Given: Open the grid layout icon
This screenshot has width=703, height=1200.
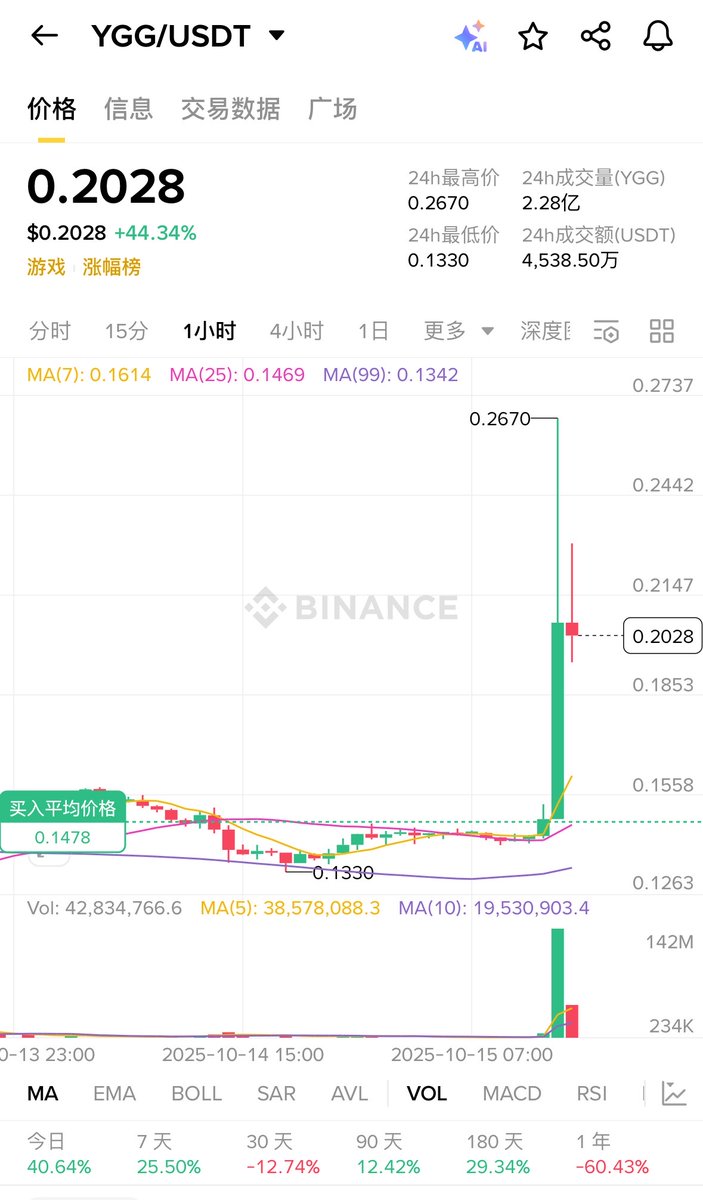Looking at the screenshot, I should pos(662,331).
